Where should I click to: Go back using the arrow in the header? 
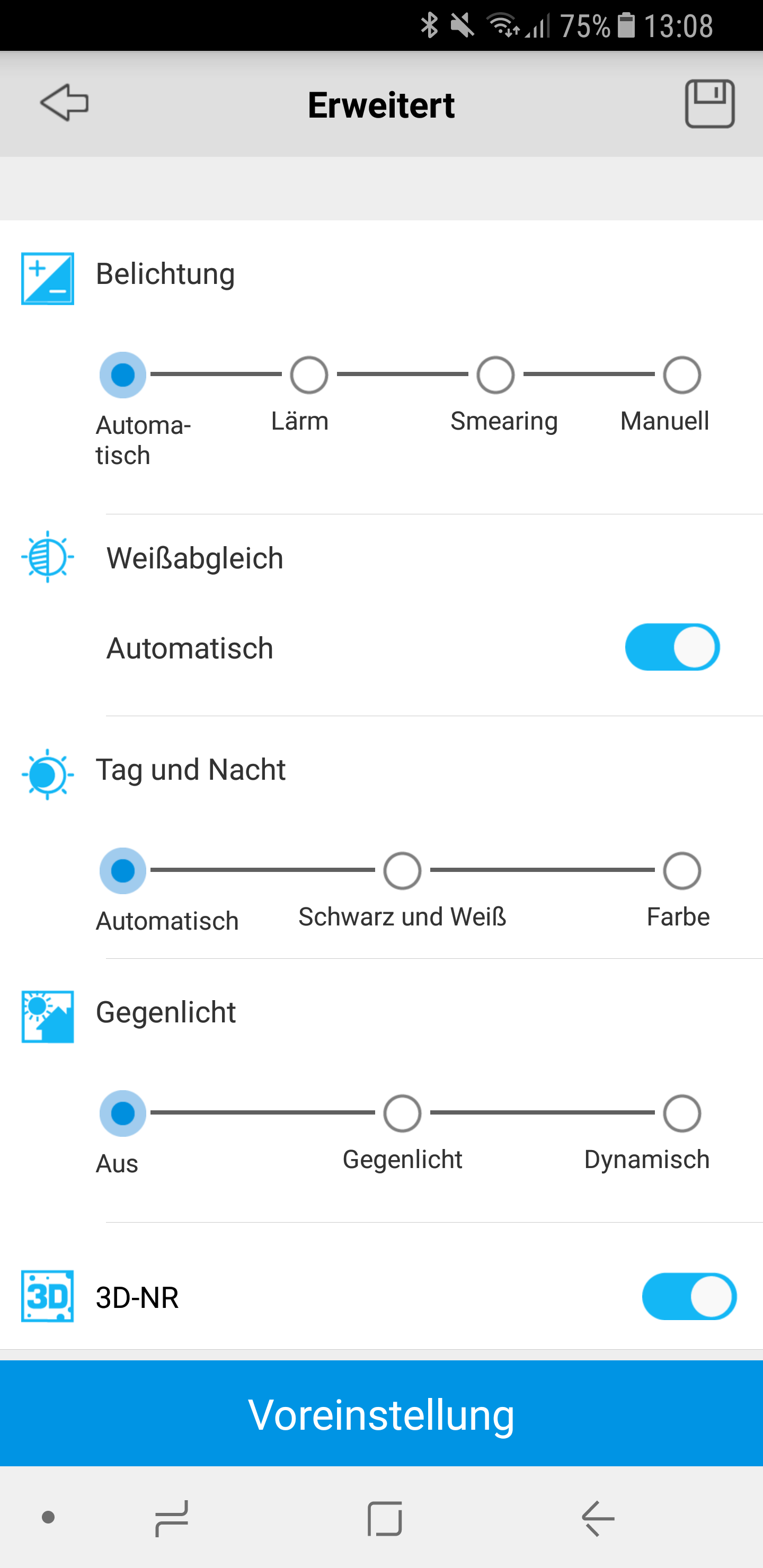(x=64, y=103)
